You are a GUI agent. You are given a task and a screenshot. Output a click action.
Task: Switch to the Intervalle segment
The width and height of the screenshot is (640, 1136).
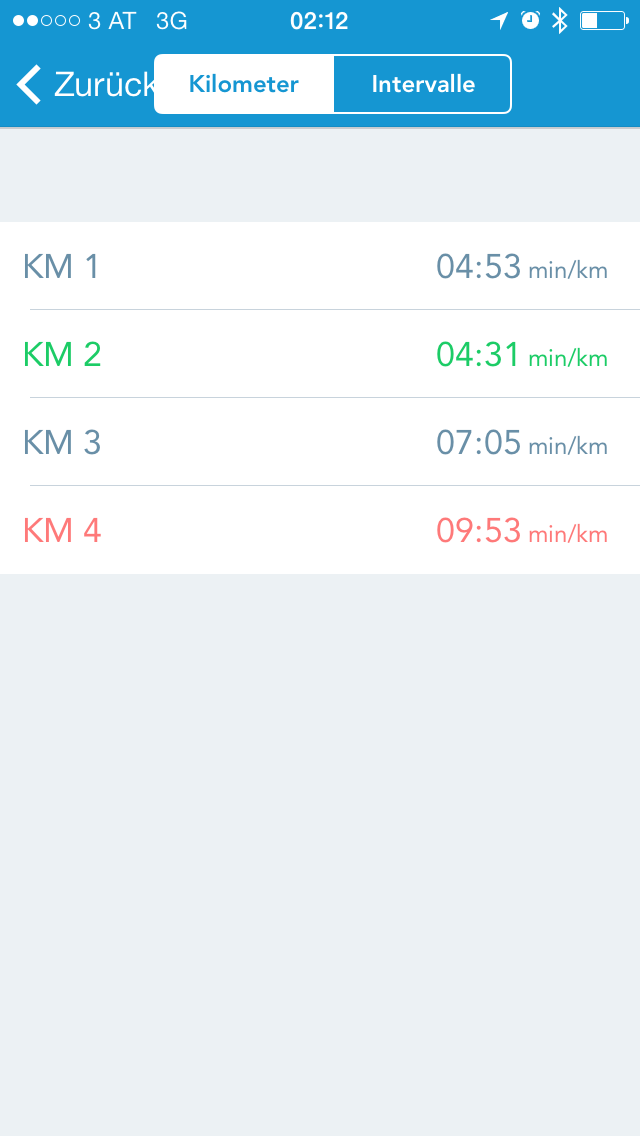(x=422, y=84)
